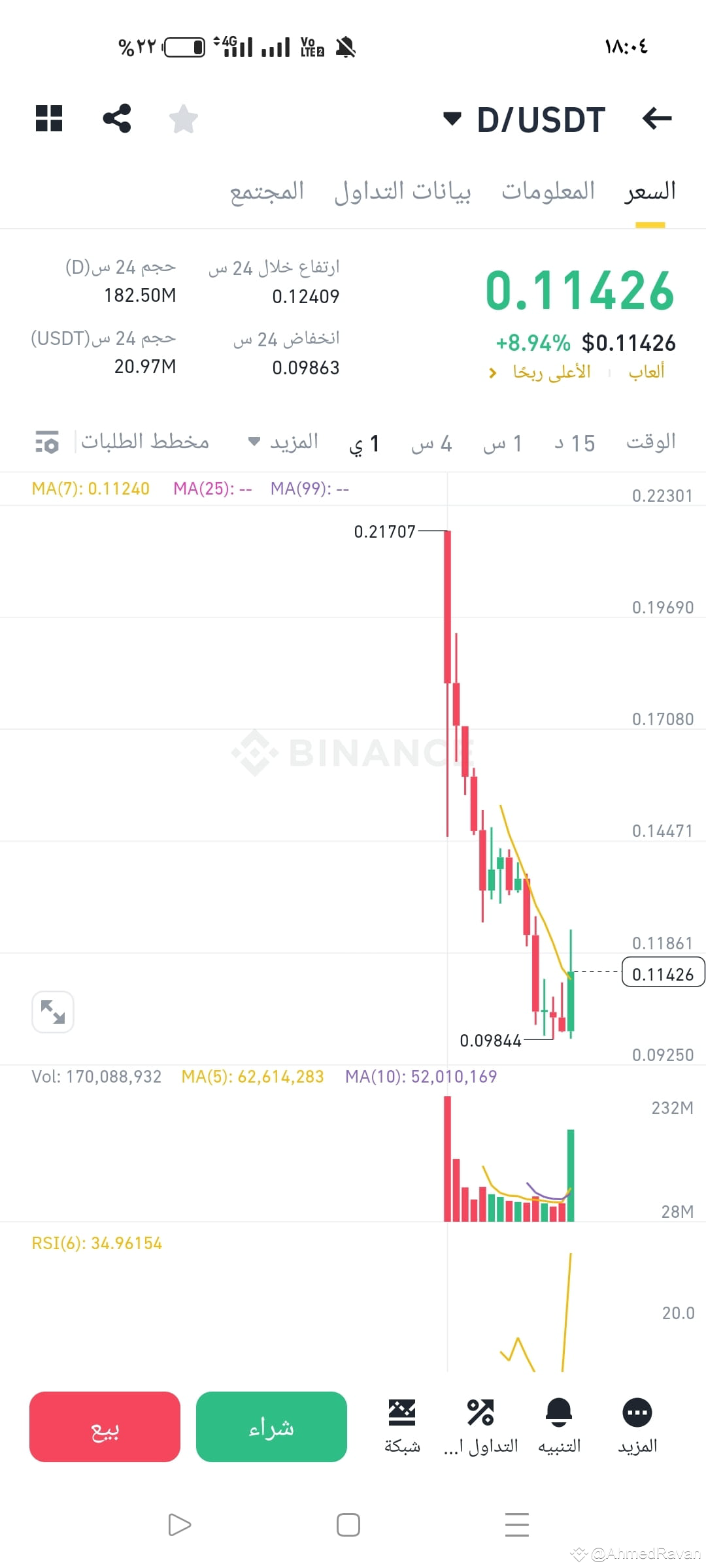Screen dimensions: 706x1568
Task: Open the المجتمع community tab
Action: [269, 191]
